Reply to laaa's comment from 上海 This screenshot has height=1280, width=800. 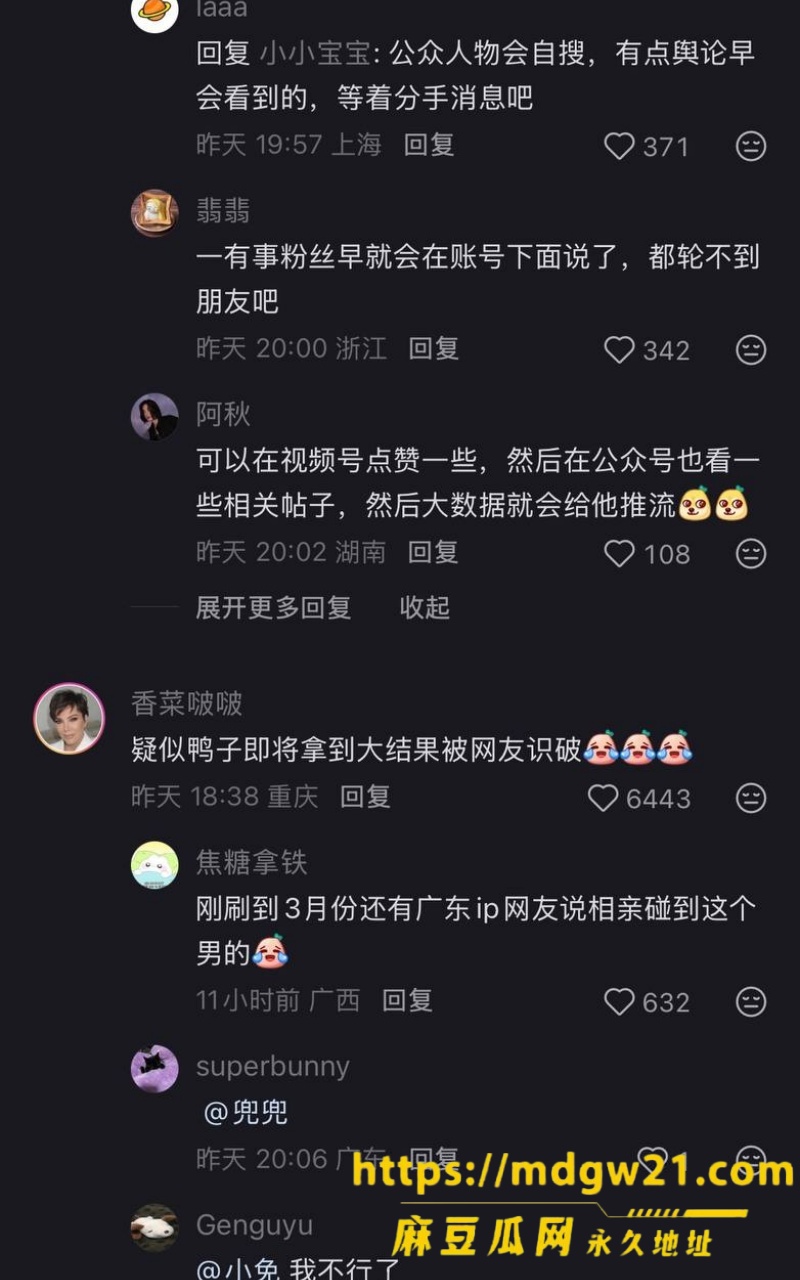coord(429,145)
